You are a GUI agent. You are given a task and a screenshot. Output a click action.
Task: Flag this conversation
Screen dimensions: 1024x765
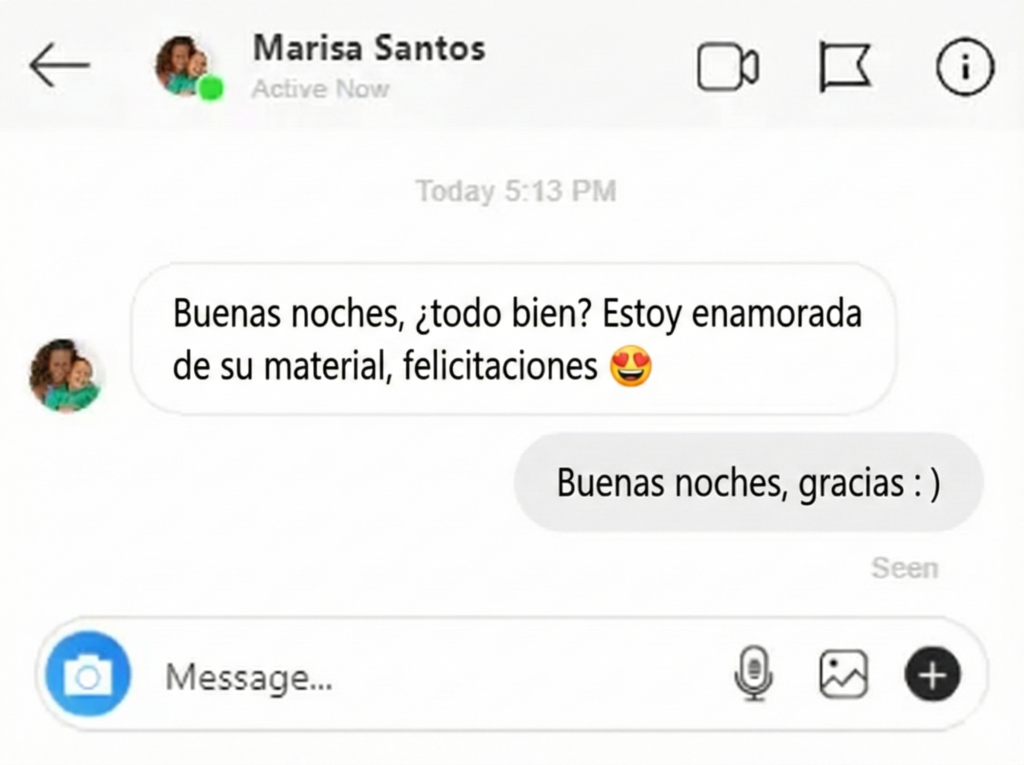coord(845,68)
